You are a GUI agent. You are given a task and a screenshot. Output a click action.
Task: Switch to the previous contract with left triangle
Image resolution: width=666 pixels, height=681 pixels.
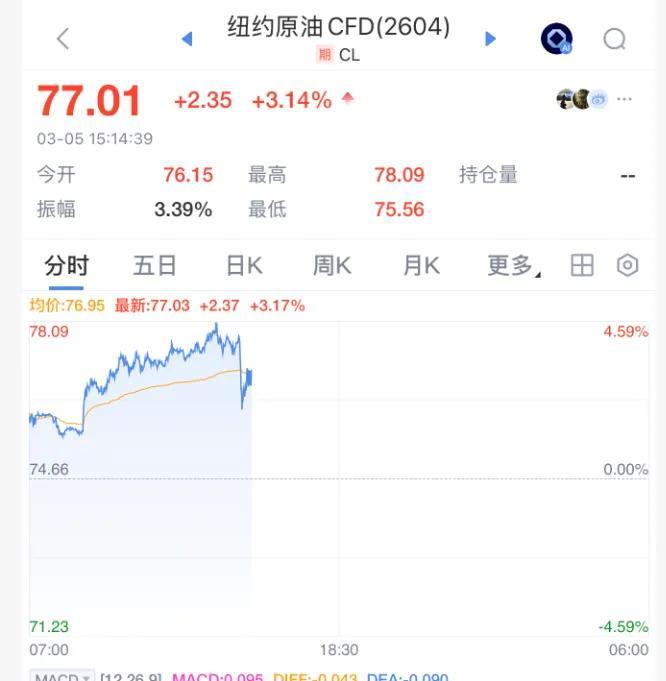click(x=186, y=39)
